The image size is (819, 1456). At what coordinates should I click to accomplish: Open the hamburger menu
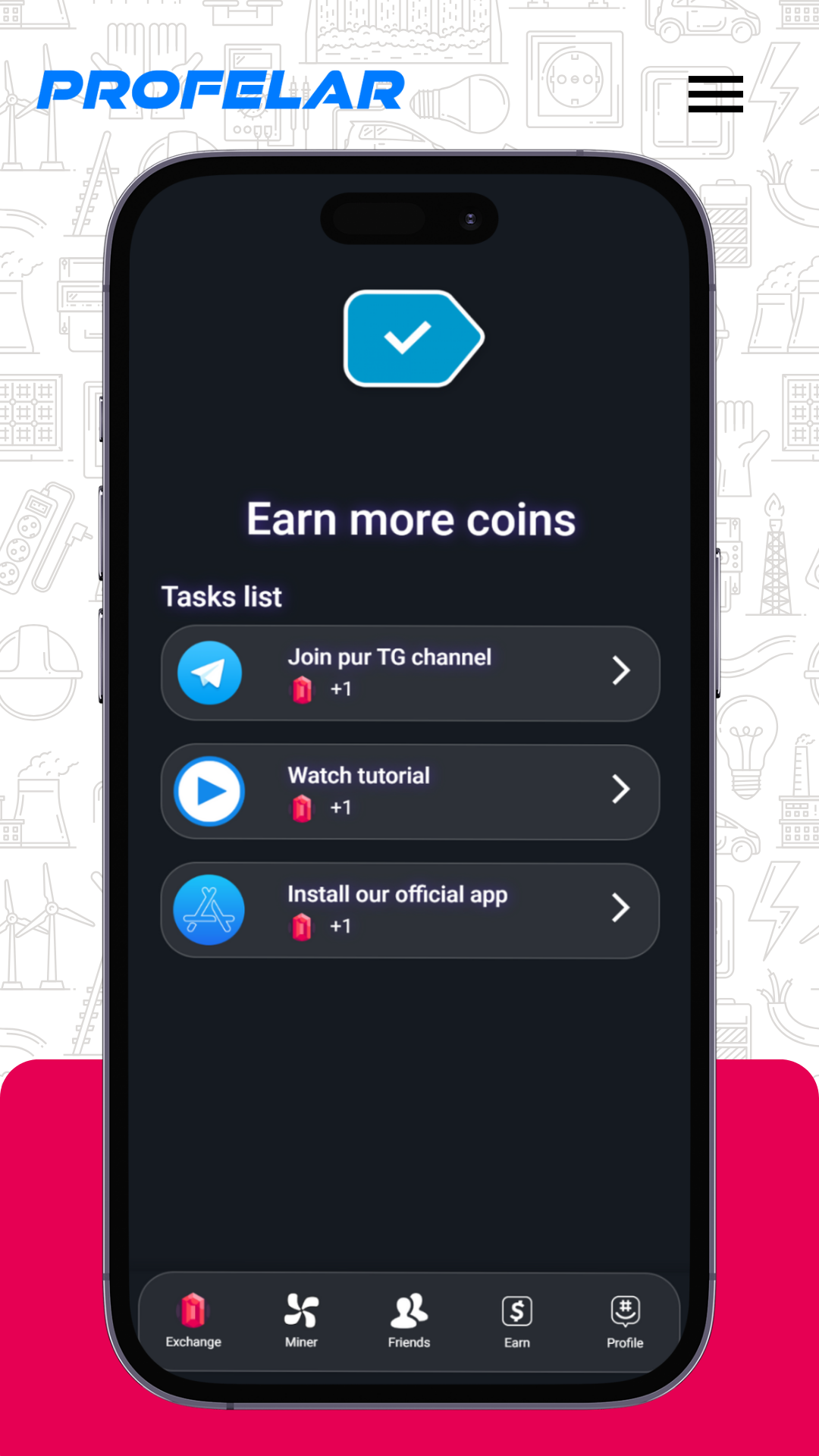click(x=715, y=94)
